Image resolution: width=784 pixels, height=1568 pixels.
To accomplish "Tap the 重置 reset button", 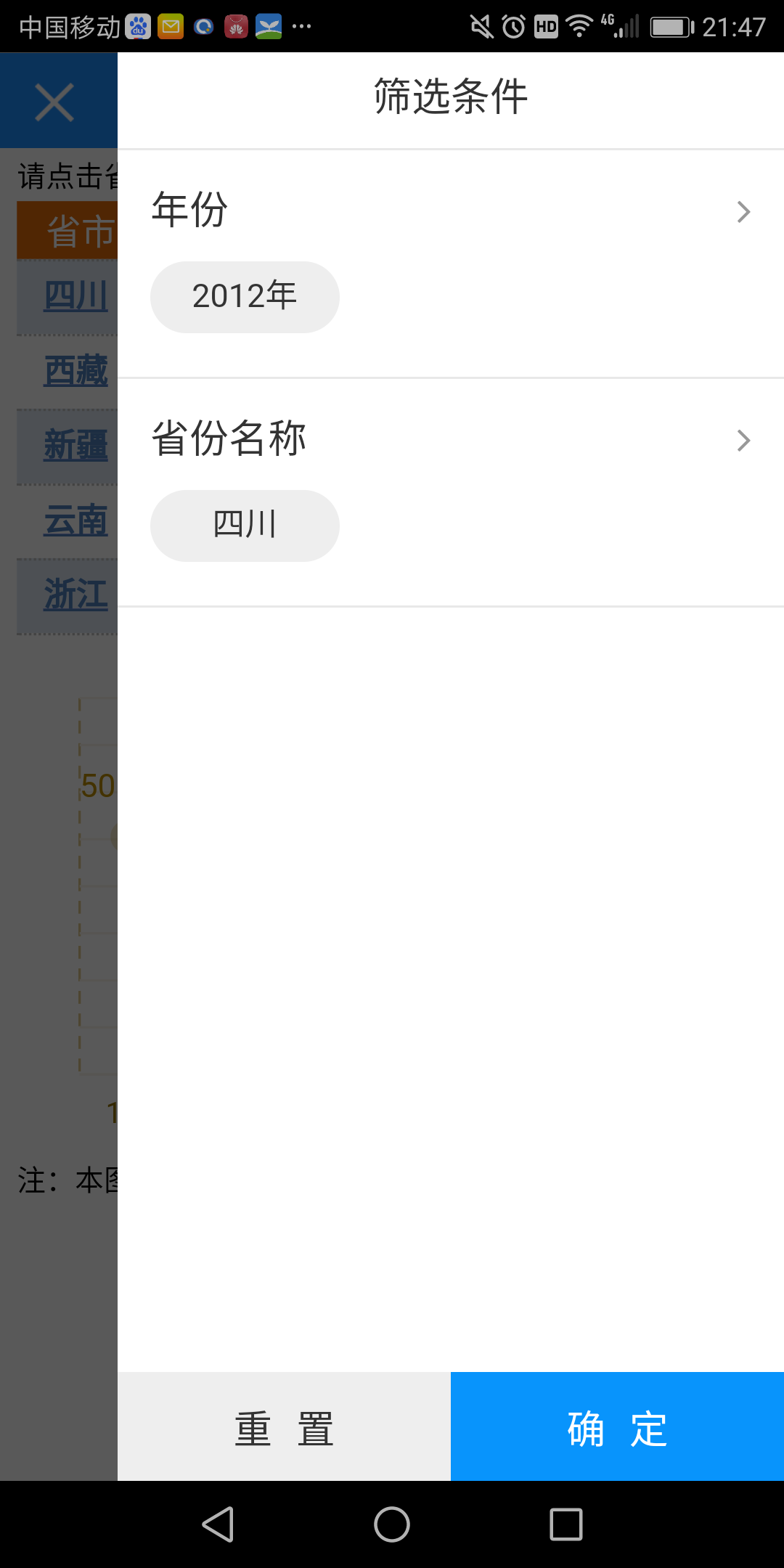I will tap(284, 1426).
